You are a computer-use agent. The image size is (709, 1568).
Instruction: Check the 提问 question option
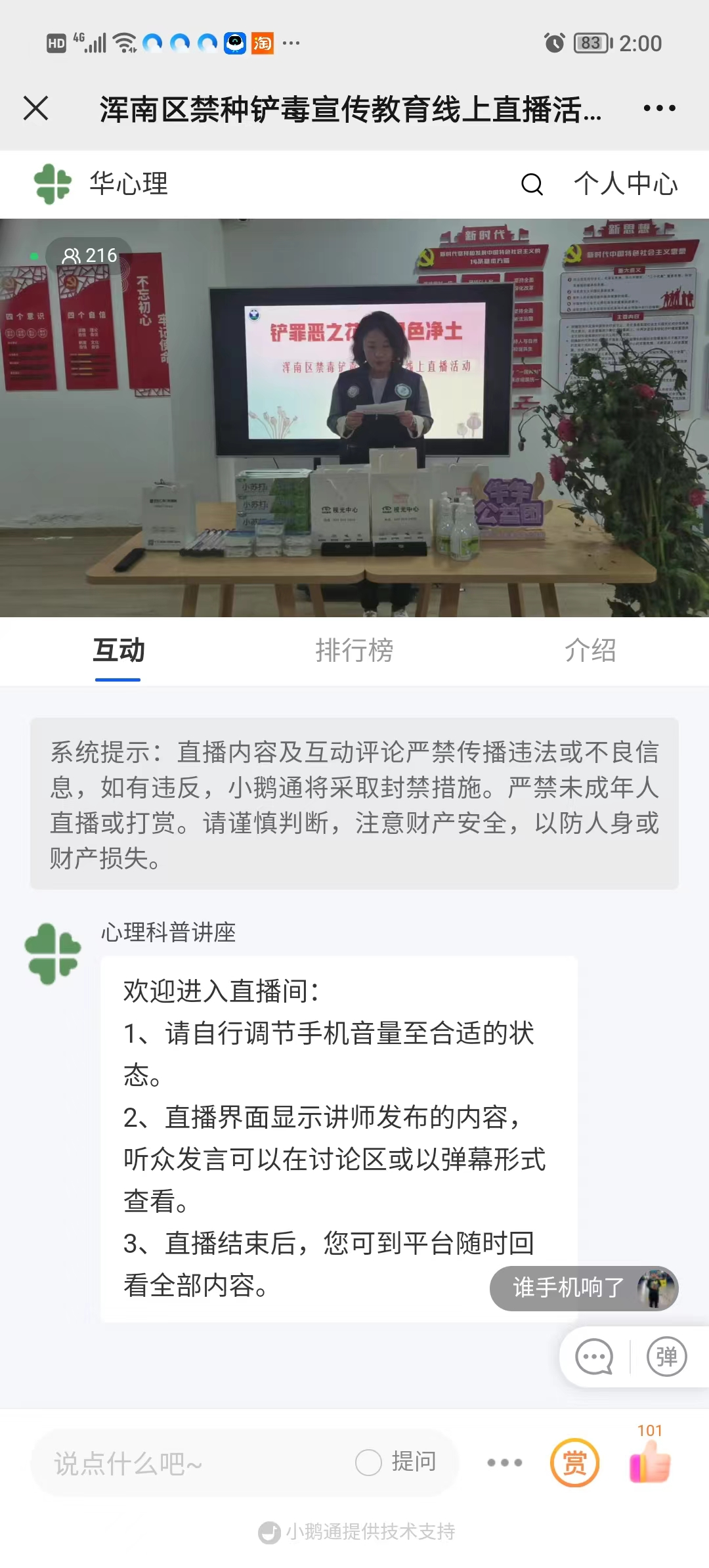click(396, 1462)
